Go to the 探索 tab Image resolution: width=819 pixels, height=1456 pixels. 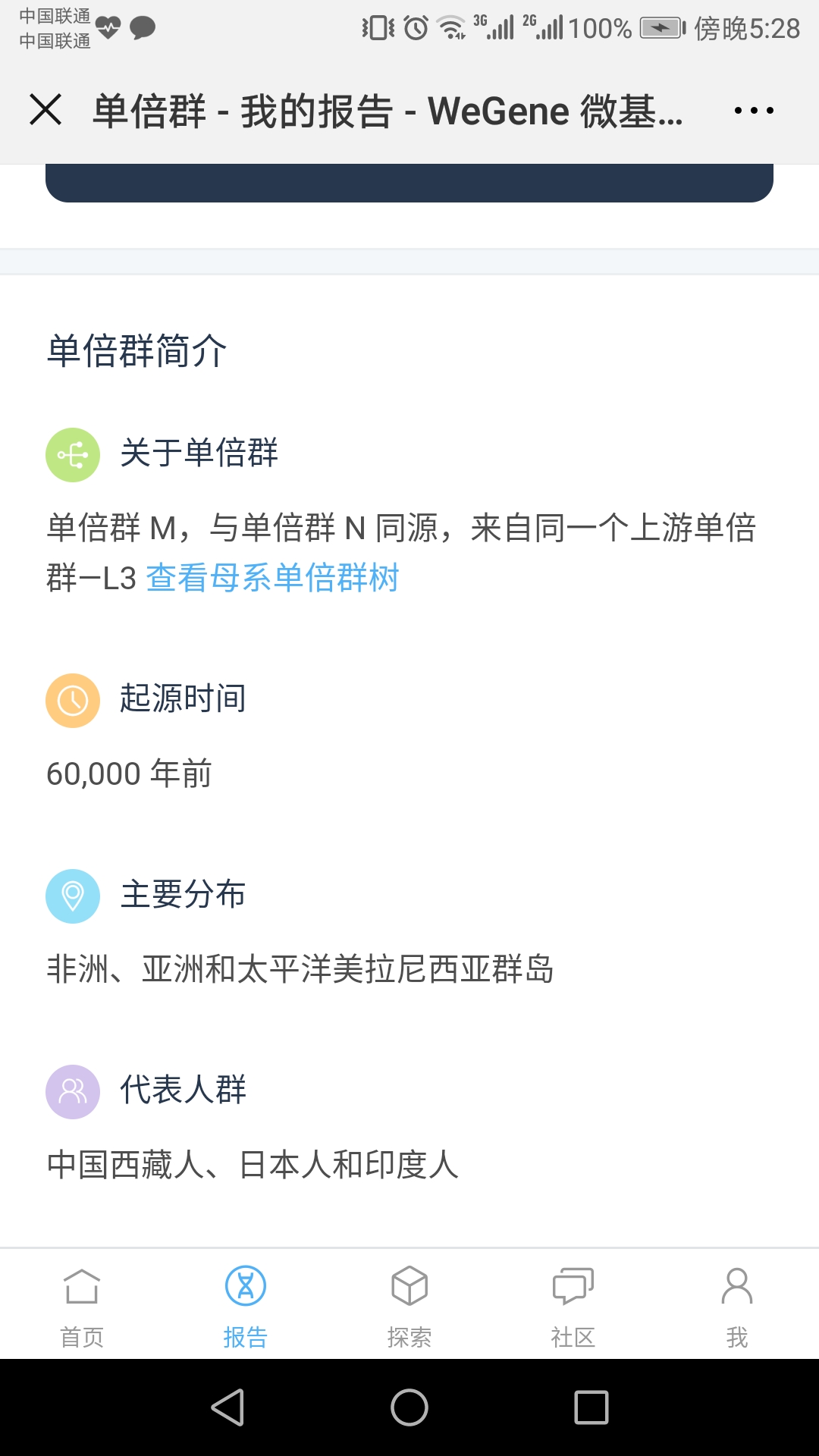409,1306
